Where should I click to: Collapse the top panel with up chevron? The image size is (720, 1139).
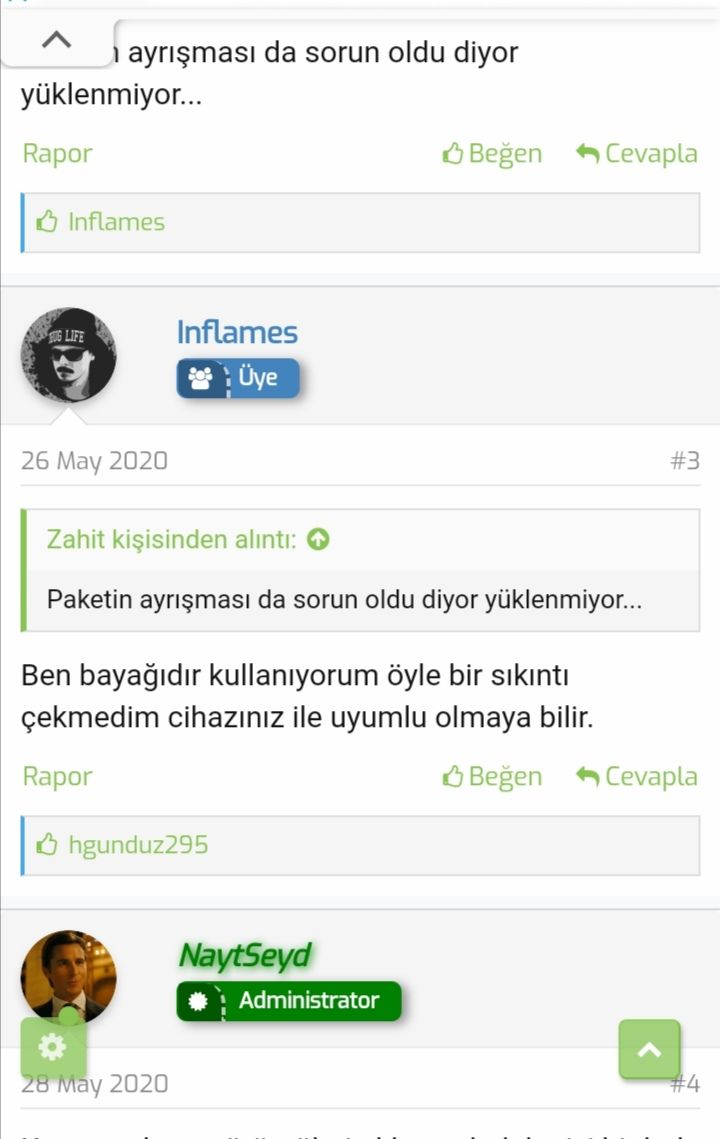pyautogui.click(x=57, y=41)
